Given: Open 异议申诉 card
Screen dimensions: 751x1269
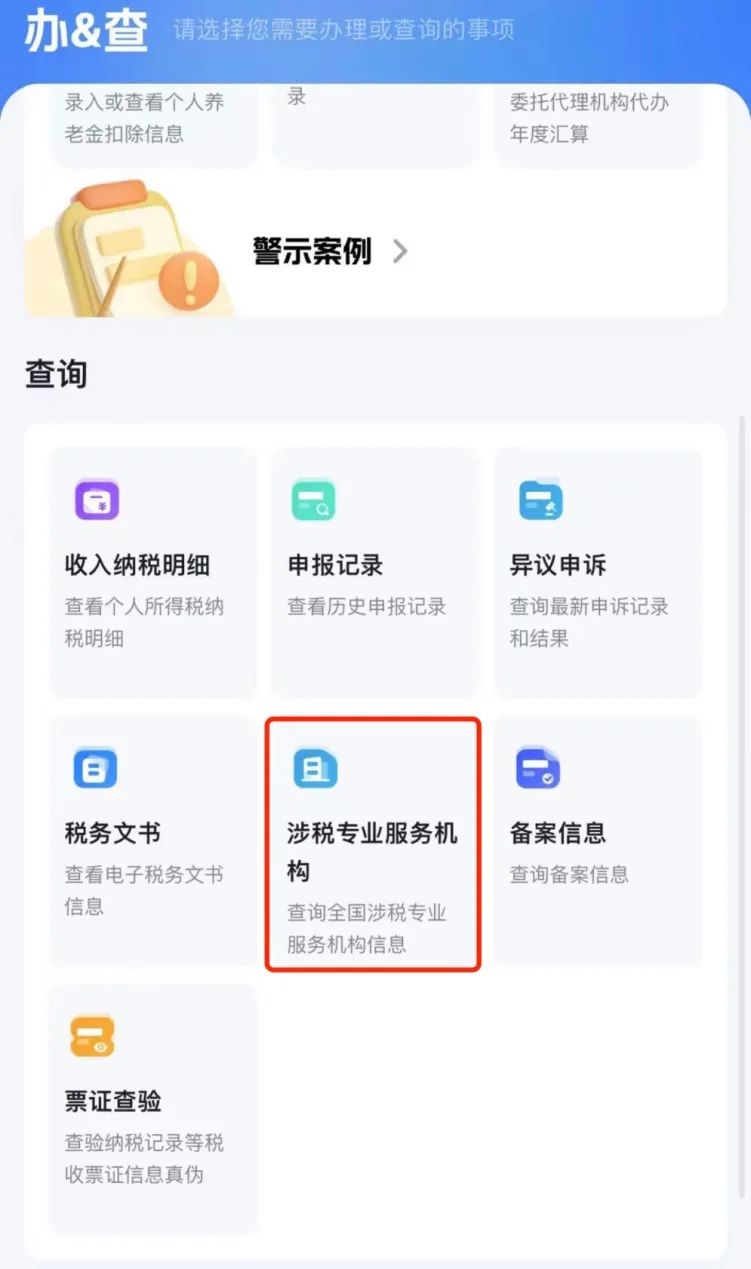Looking at the screenshot, I should (597, 571).
